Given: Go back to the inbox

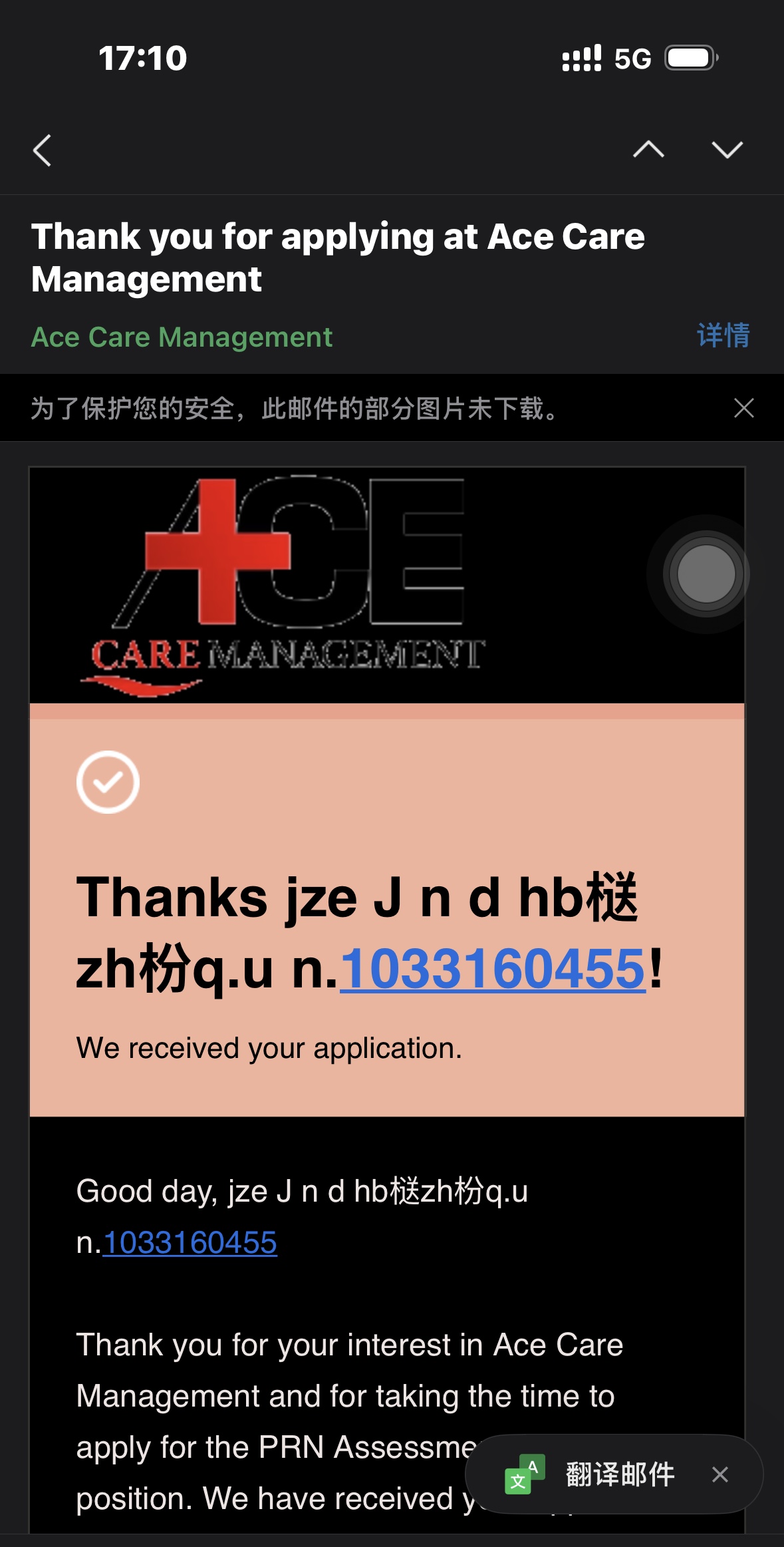Looking at the screenshot, I should (43, 150).
